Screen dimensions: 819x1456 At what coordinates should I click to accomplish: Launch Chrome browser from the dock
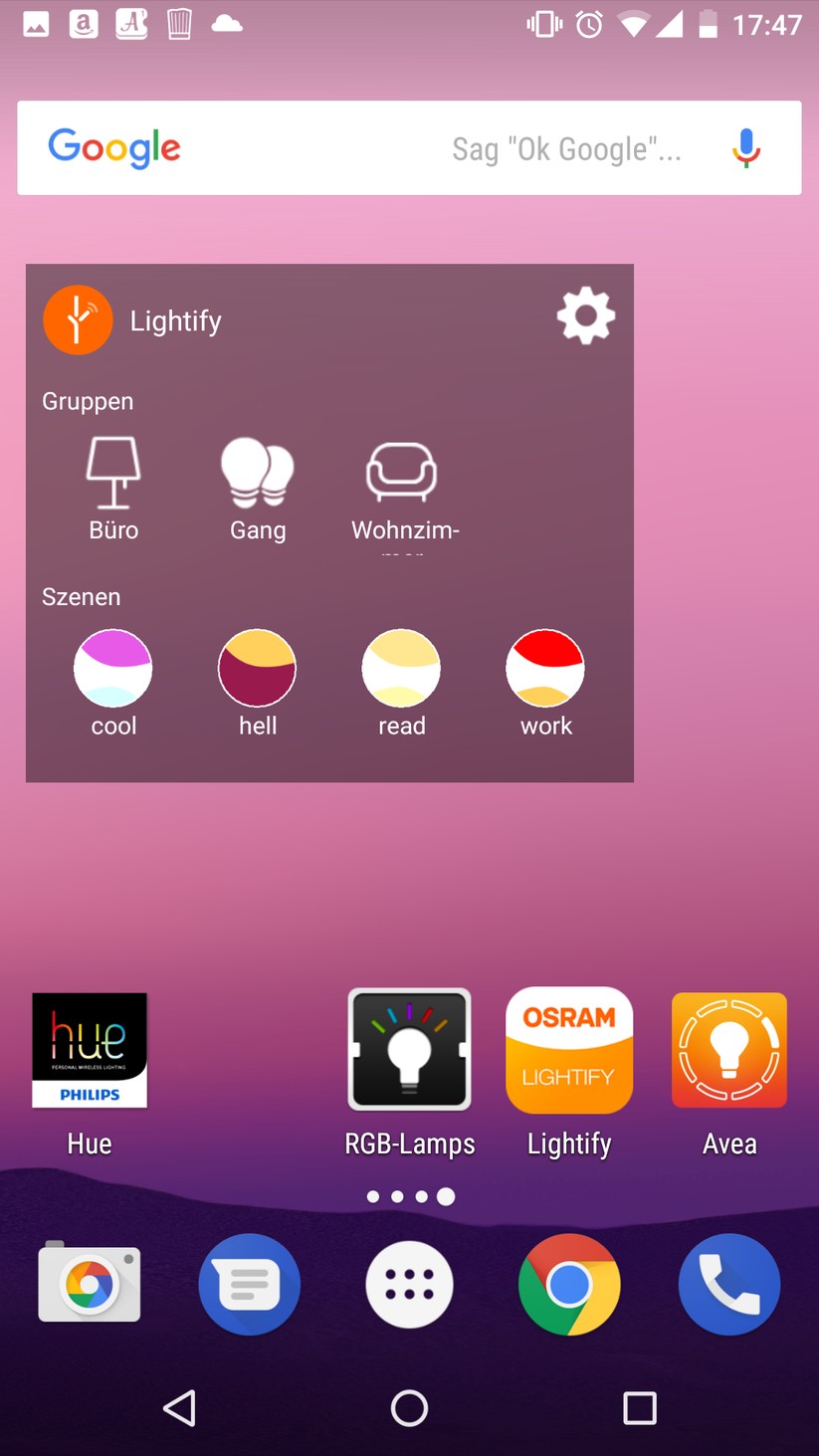(569, 1285)
